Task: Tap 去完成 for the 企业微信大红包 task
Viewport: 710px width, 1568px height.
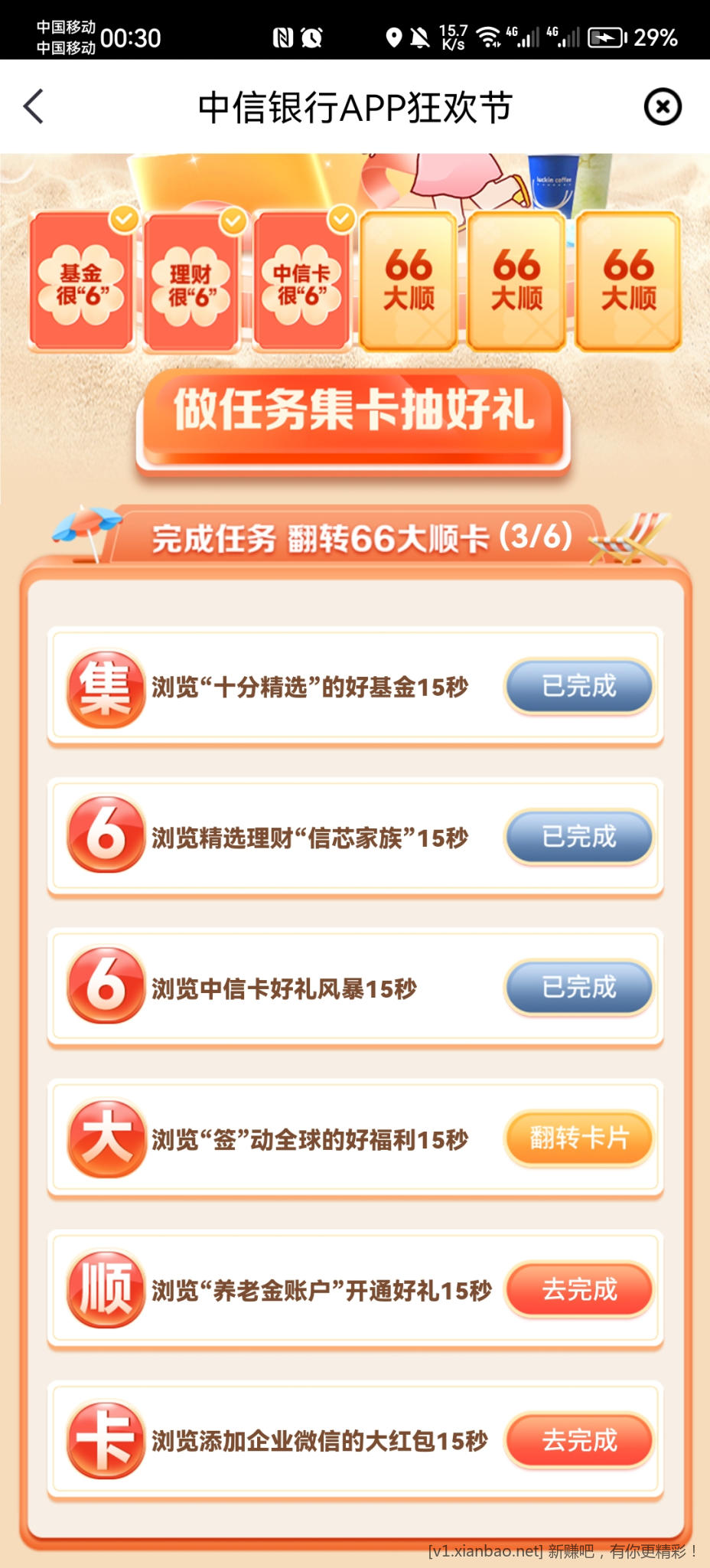Action: click(x=579, y=1441)
